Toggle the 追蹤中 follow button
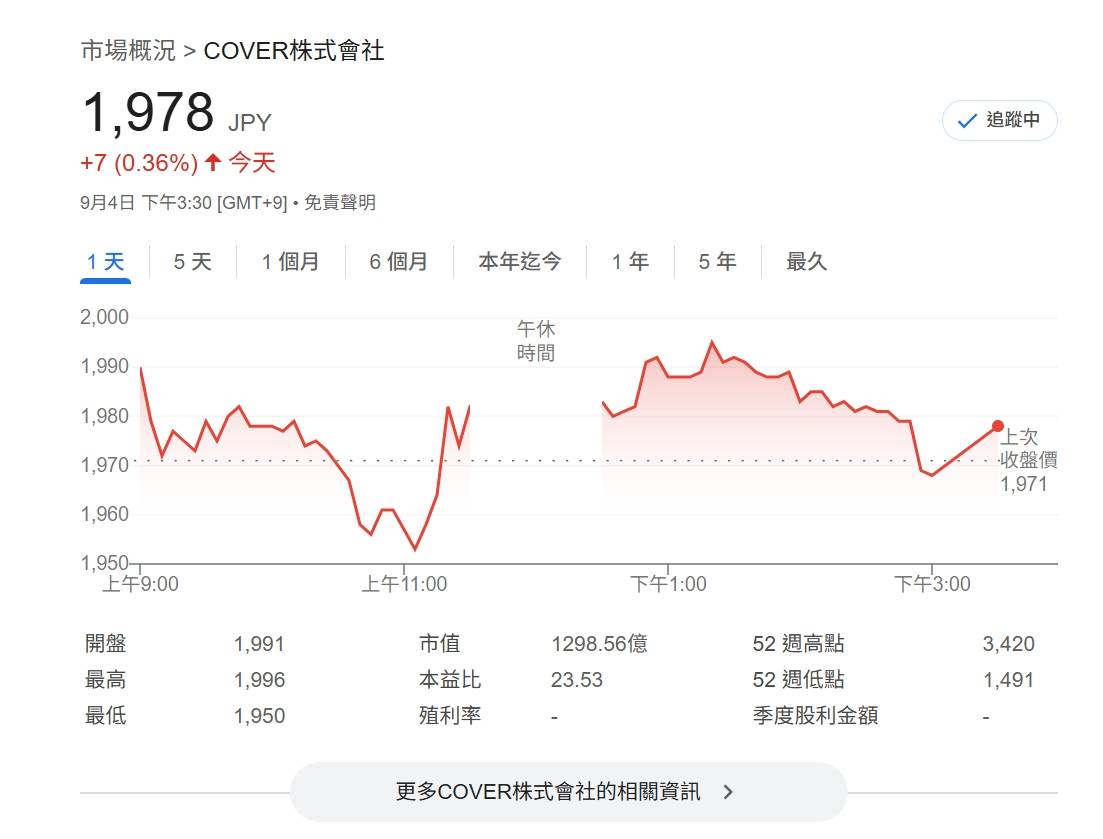This screenshot has height=839, width=1103. point(999,120)
